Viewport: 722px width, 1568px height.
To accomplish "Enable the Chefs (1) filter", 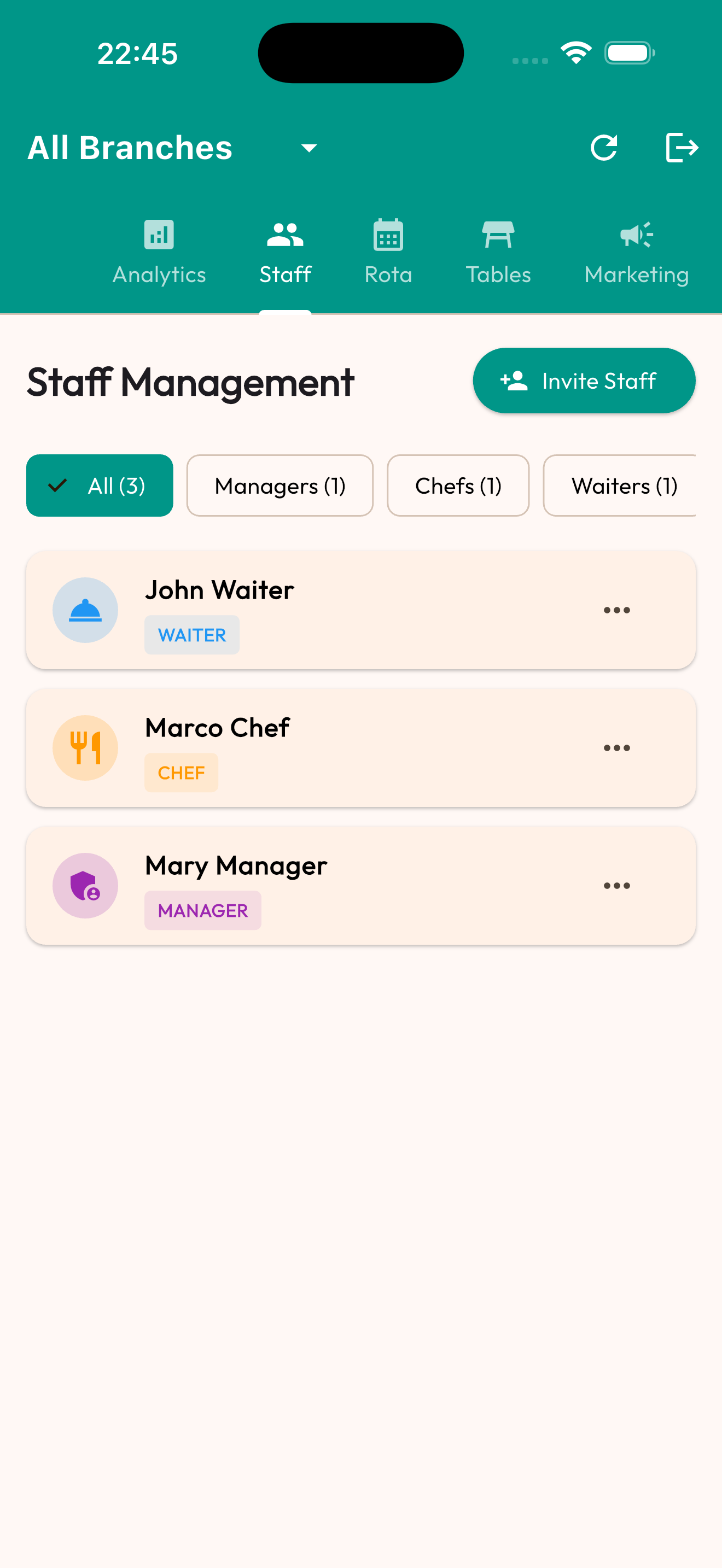I will 458,485.
